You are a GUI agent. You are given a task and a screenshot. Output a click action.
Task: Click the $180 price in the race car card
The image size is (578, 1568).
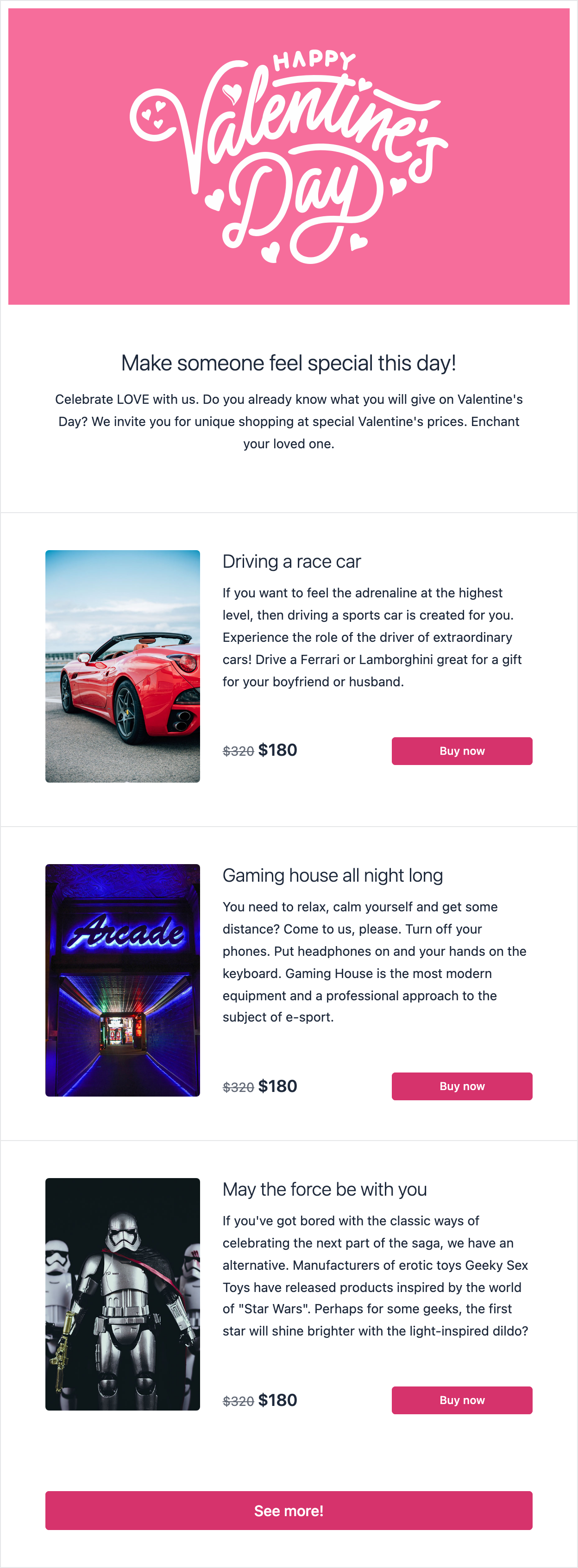(277, 751)
